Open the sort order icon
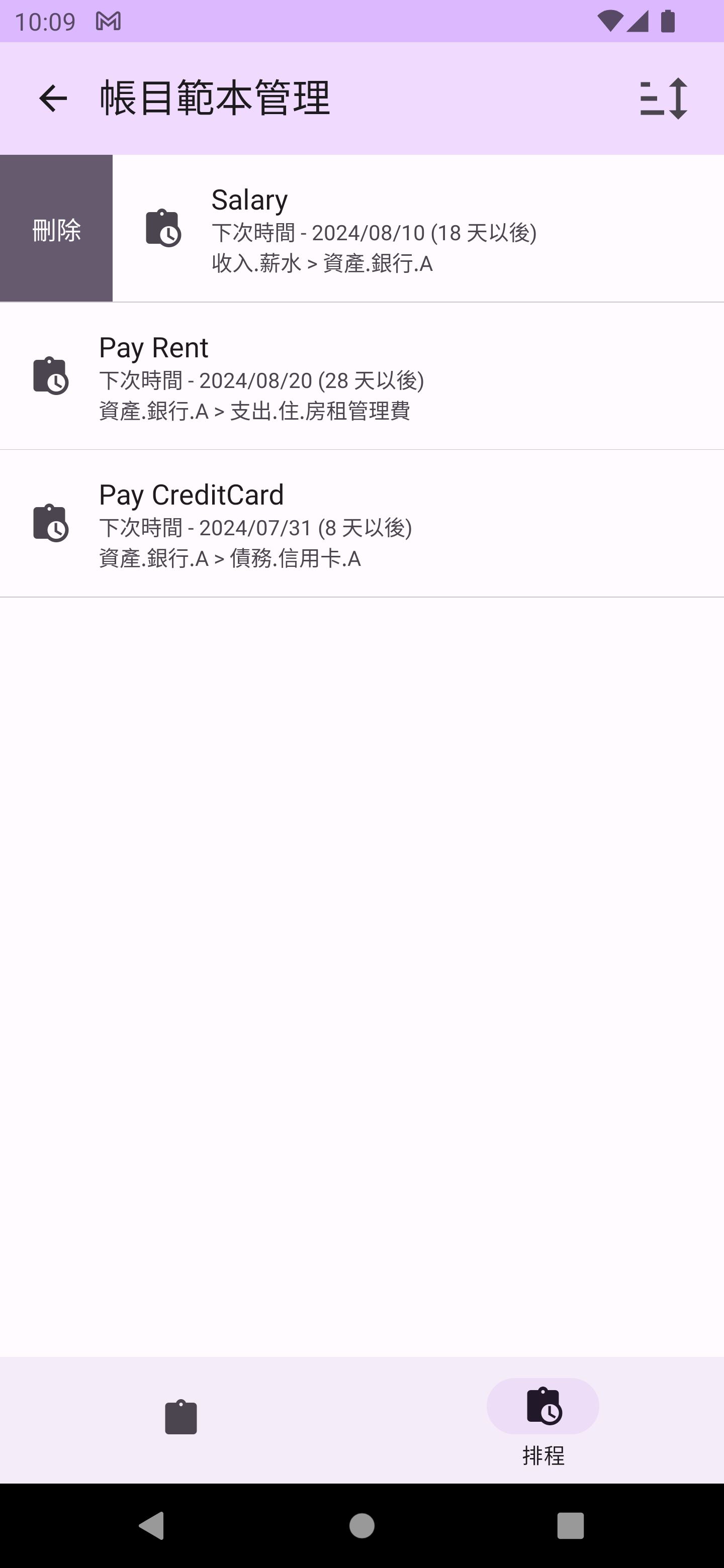724x1568 pixels. coord(663,99)
